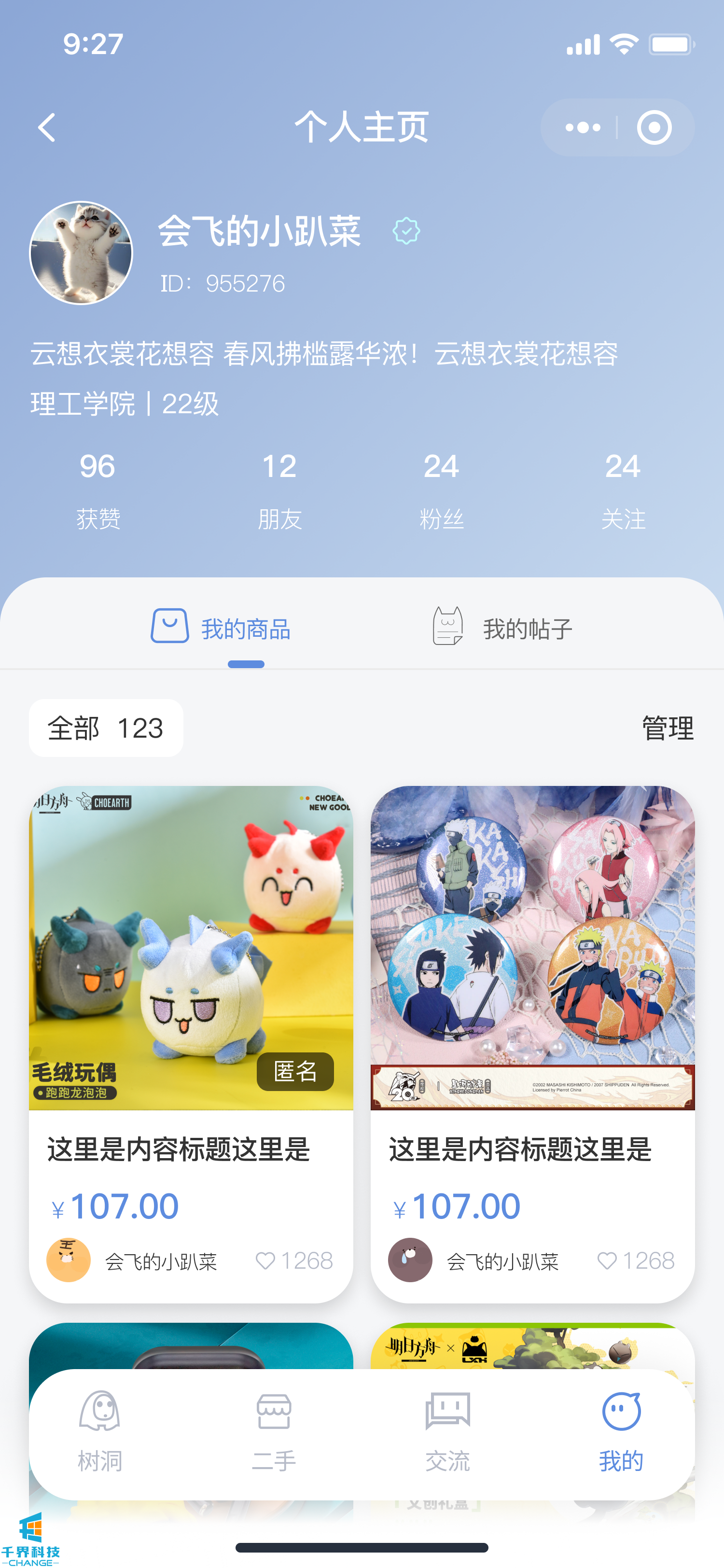Like the Naruto badges product

click(607, 1260)
